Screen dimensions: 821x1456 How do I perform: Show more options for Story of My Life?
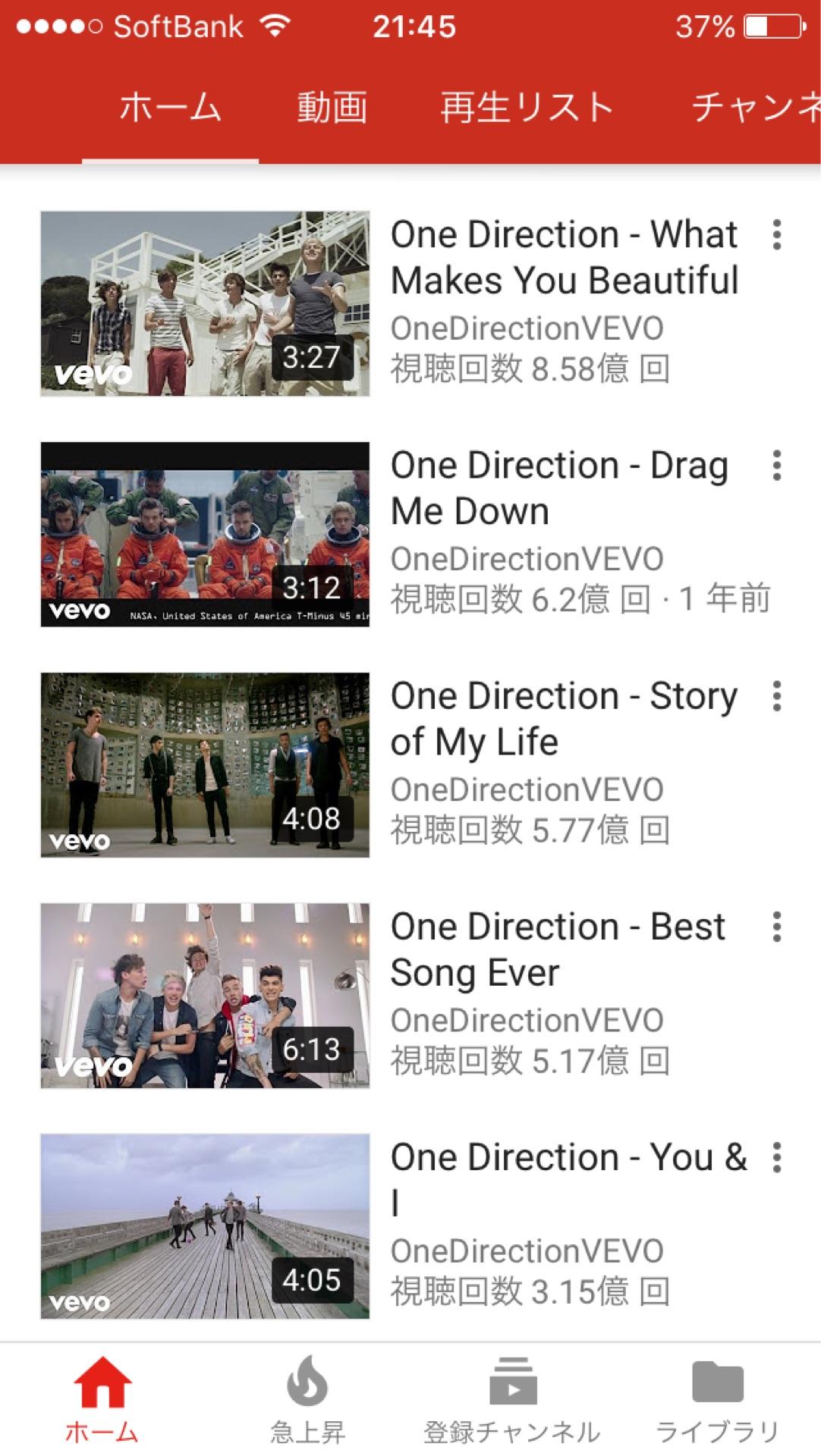coord(776,696)
